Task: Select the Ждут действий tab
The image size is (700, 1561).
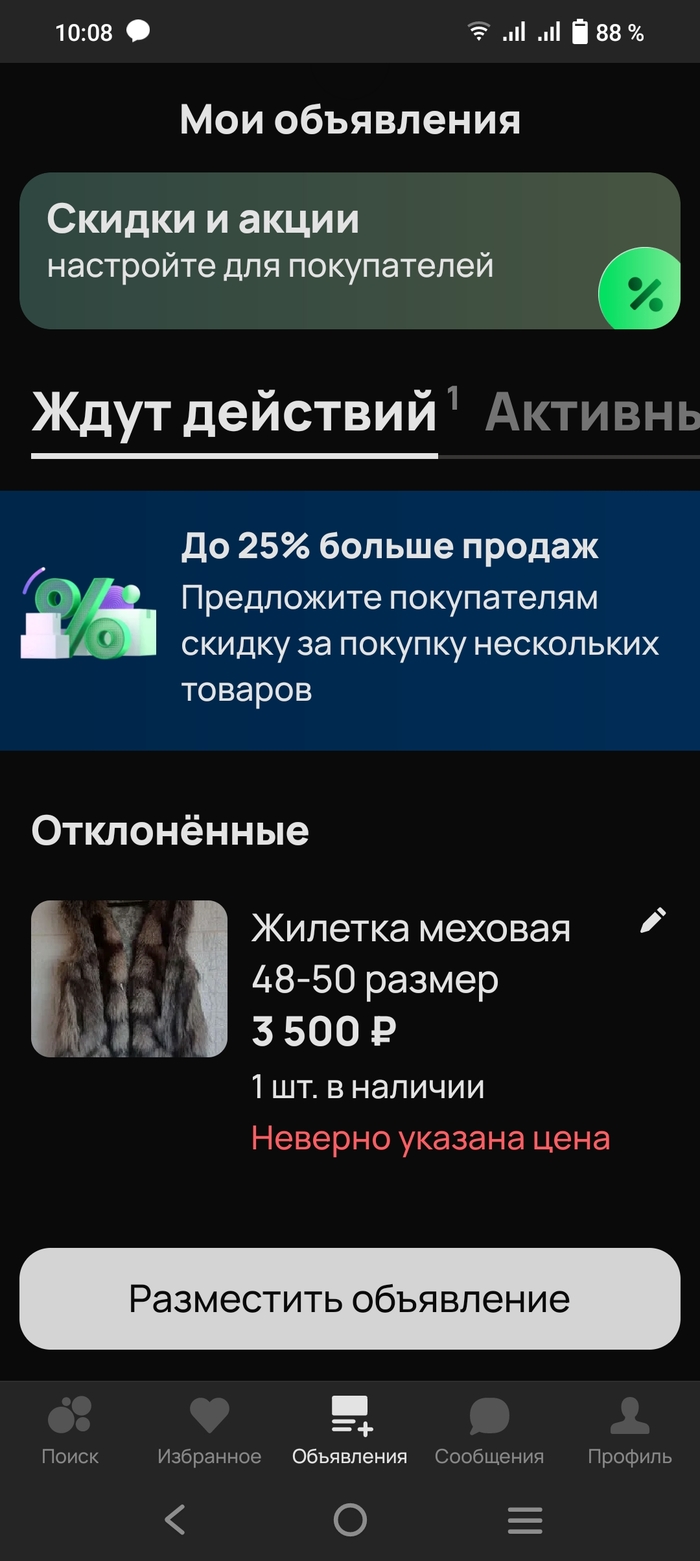Action: (234, 412)
